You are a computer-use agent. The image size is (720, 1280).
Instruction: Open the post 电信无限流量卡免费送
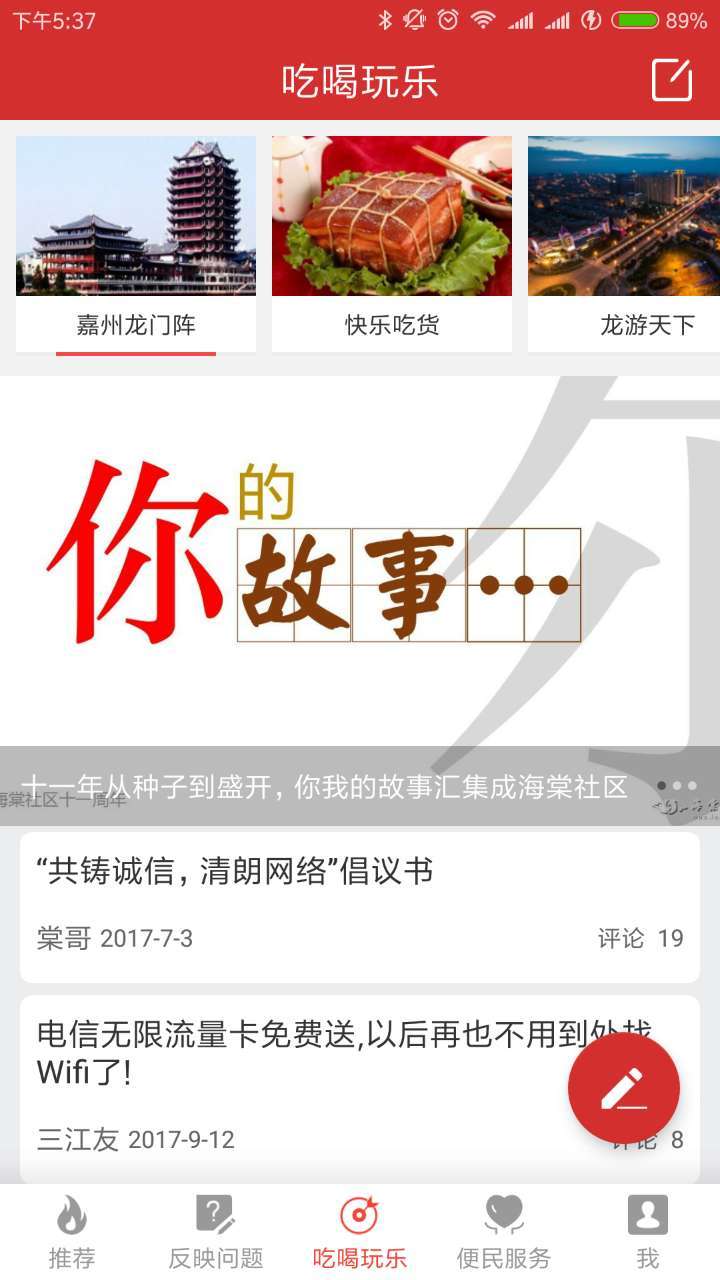pos(300,1085)
